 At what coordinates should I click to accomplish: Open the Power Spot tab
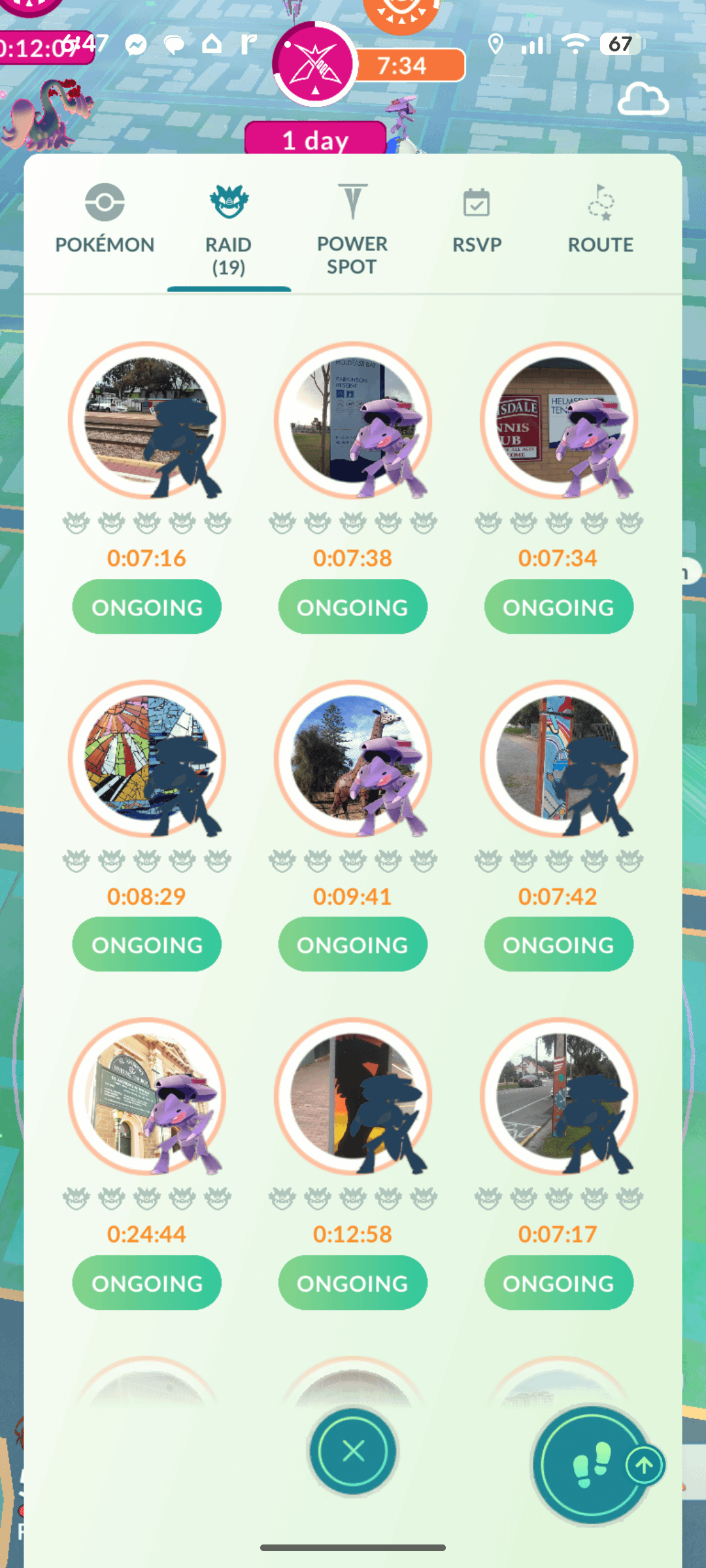(352, 230)
